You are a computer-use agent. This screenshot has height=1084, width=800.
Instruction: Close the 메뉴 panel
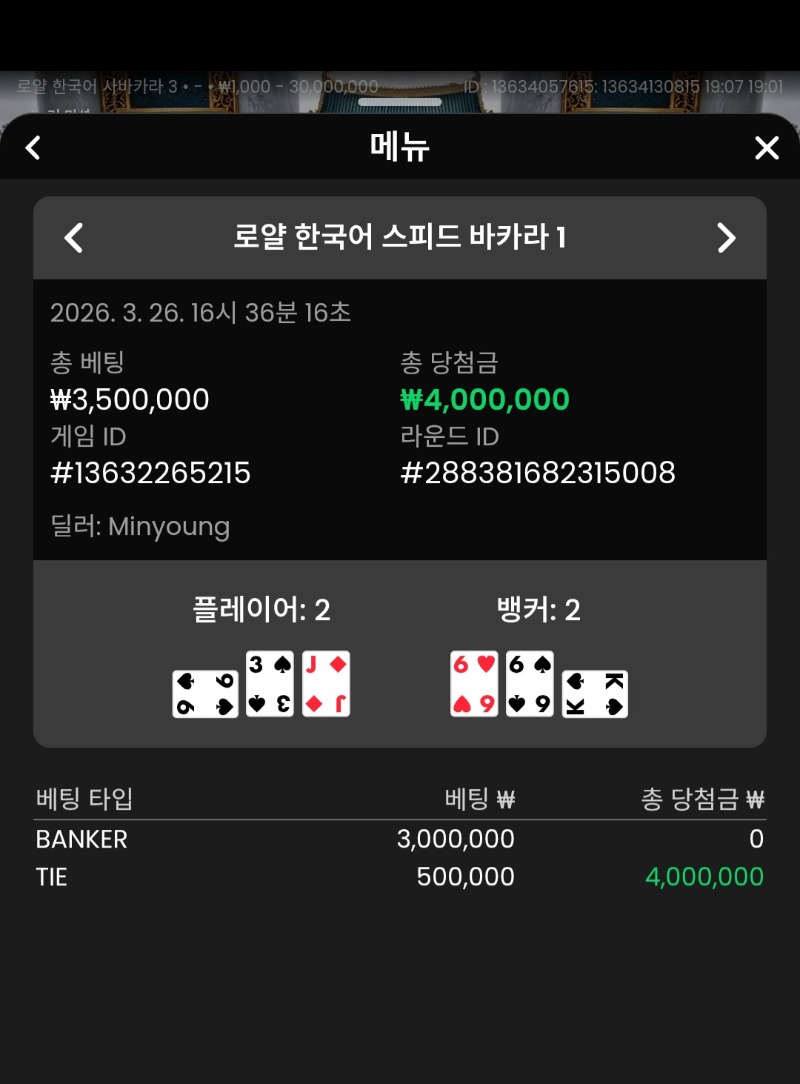pos(766,148)
